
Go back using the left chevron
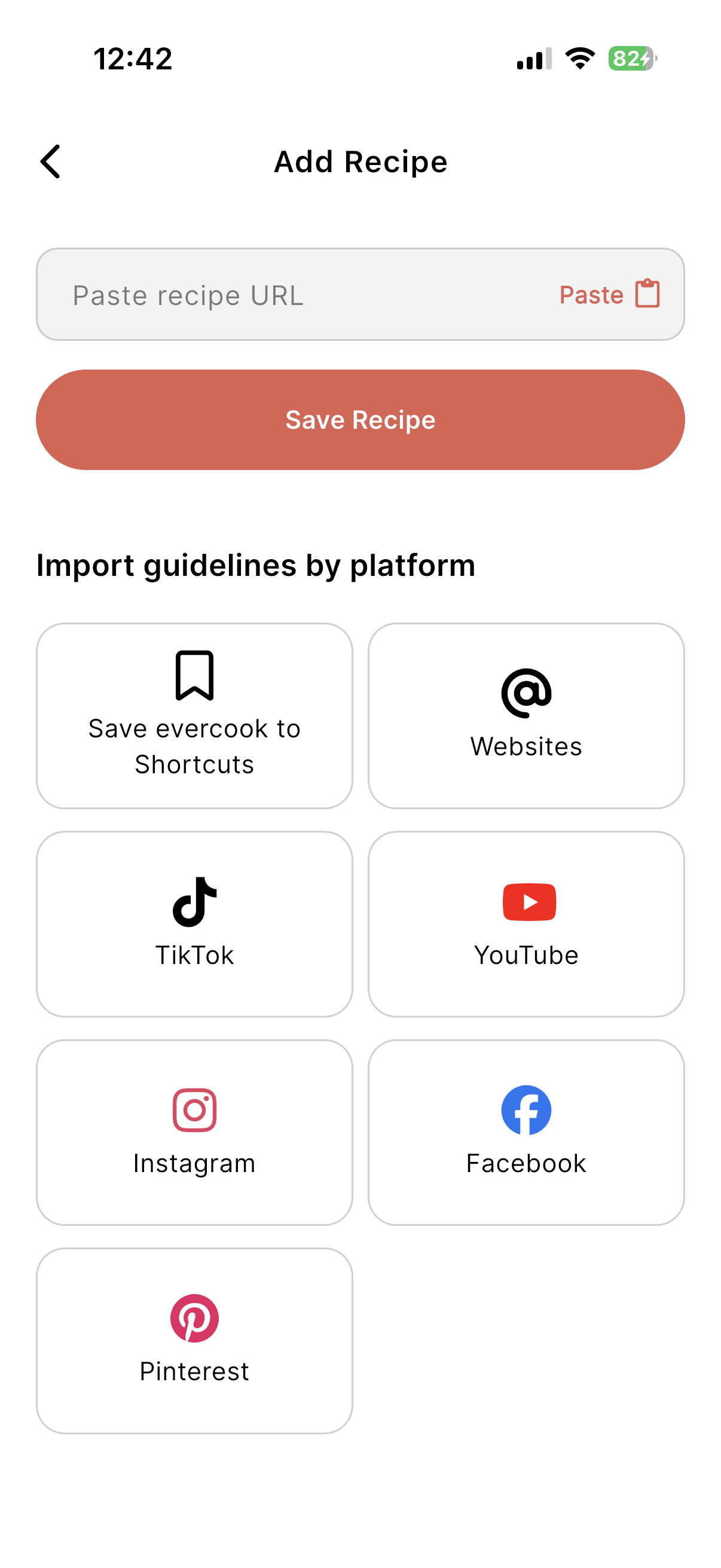[x=50, y=161]
